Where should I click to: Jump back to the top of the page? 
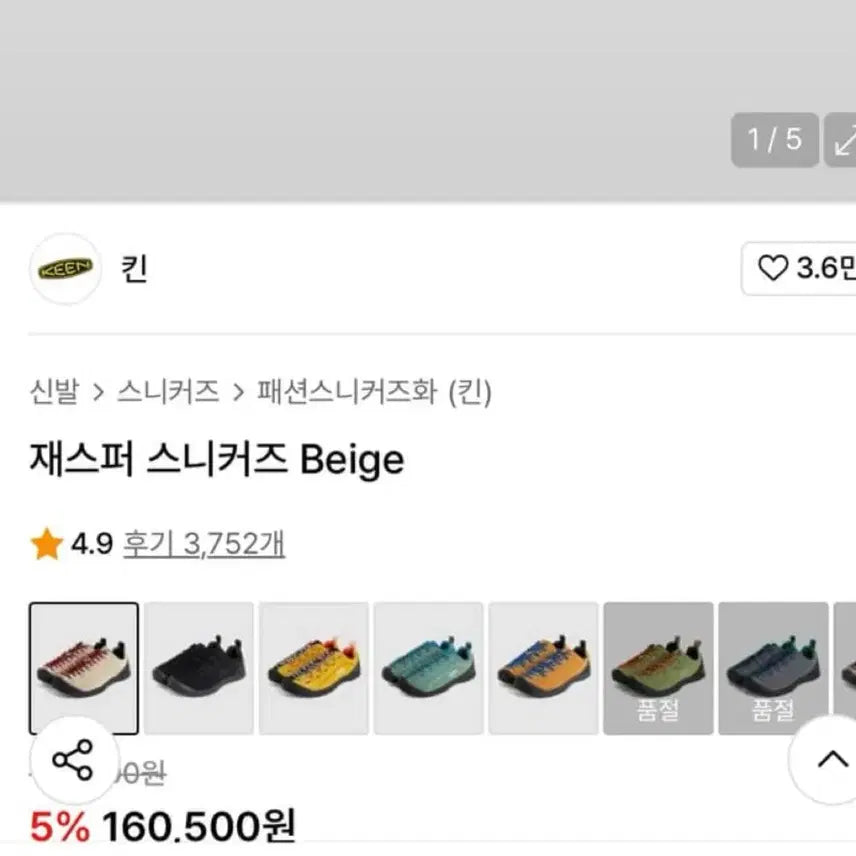(832, 761)
